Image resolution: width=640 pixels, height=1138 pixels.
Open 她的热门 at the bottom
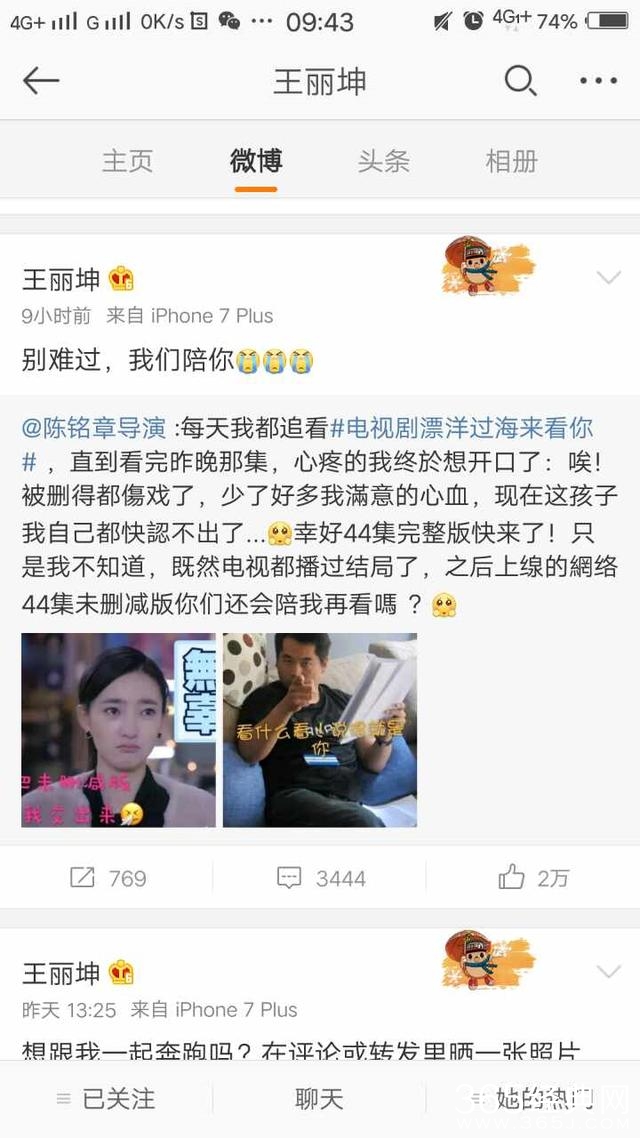coord(532,1099)
